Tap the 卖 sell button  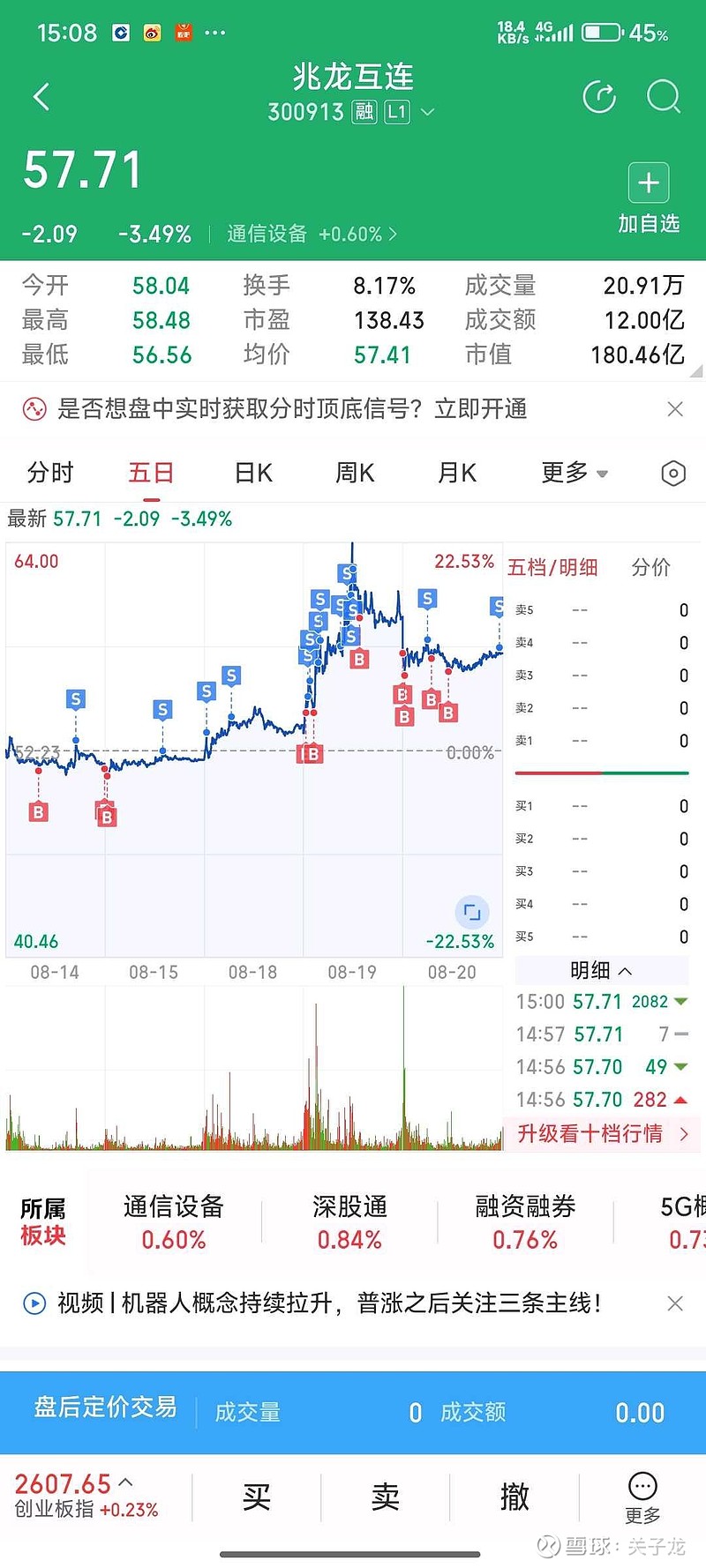coord(386,1497)
